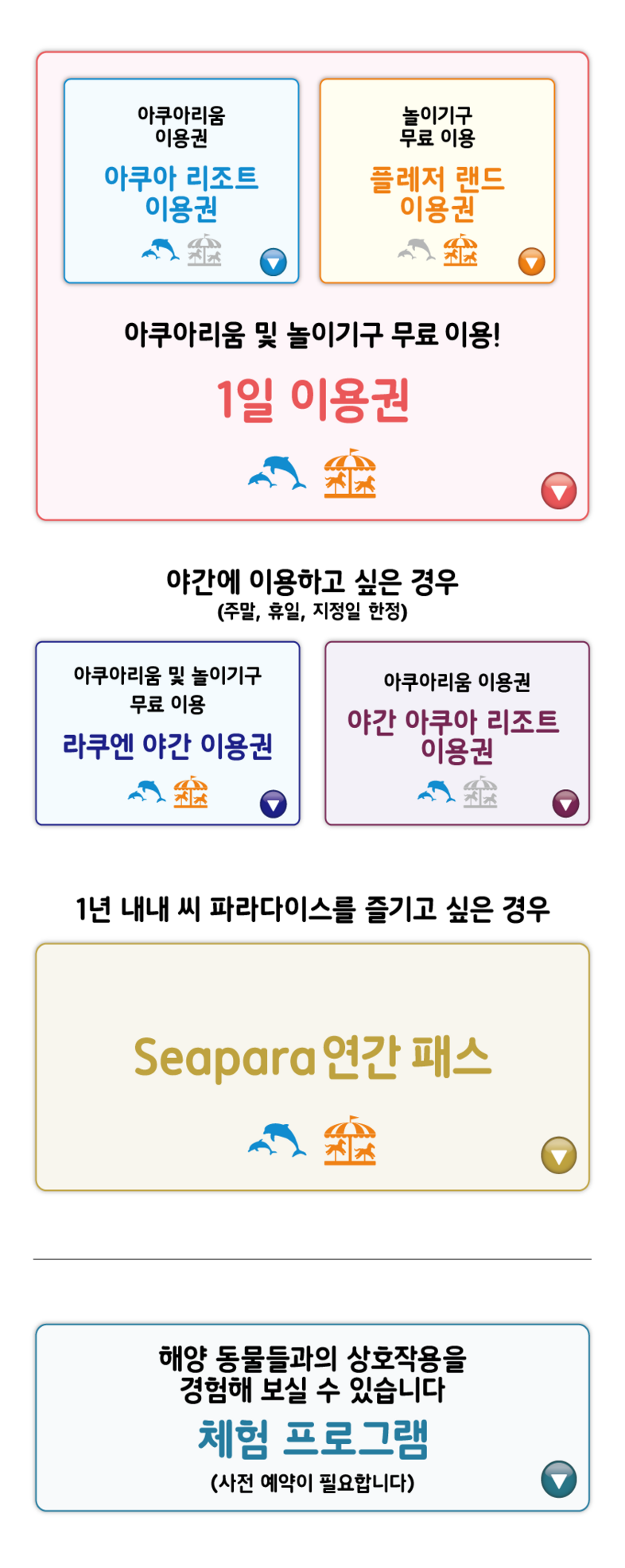Open the 야간 아쿠아 리조트 이용권 card
This screenshot has height=1568, width=625.
[x=456, y=733]
